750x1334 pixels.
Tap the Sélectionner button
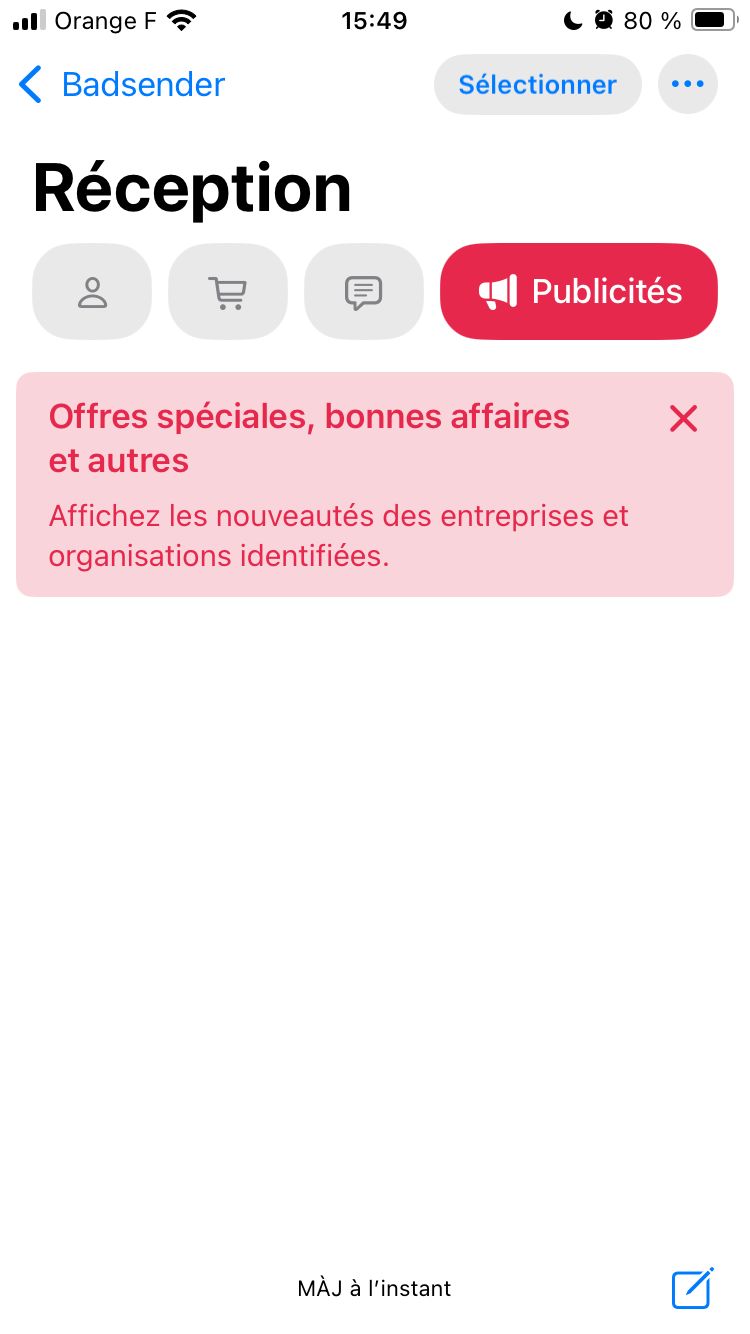click(537, 85)
